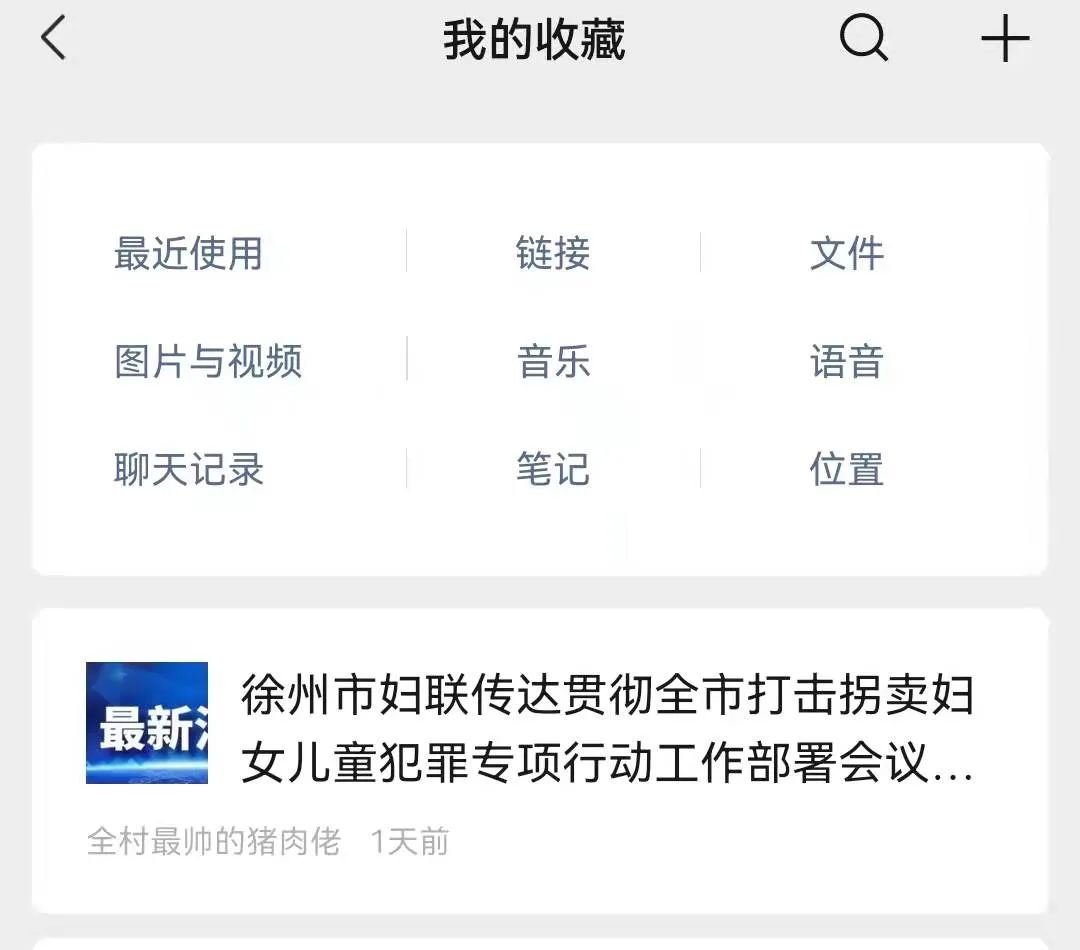Filter favorites by 链接
The height and width of the screenshot is (950, 1080).
[553, 253]
